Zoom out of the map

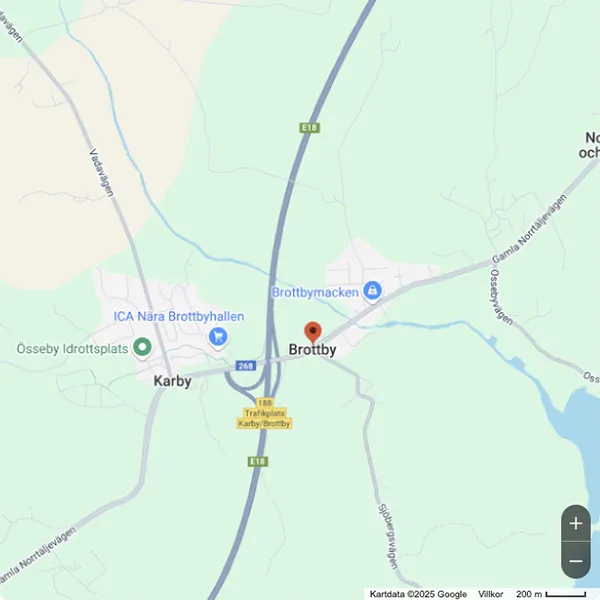576,561
